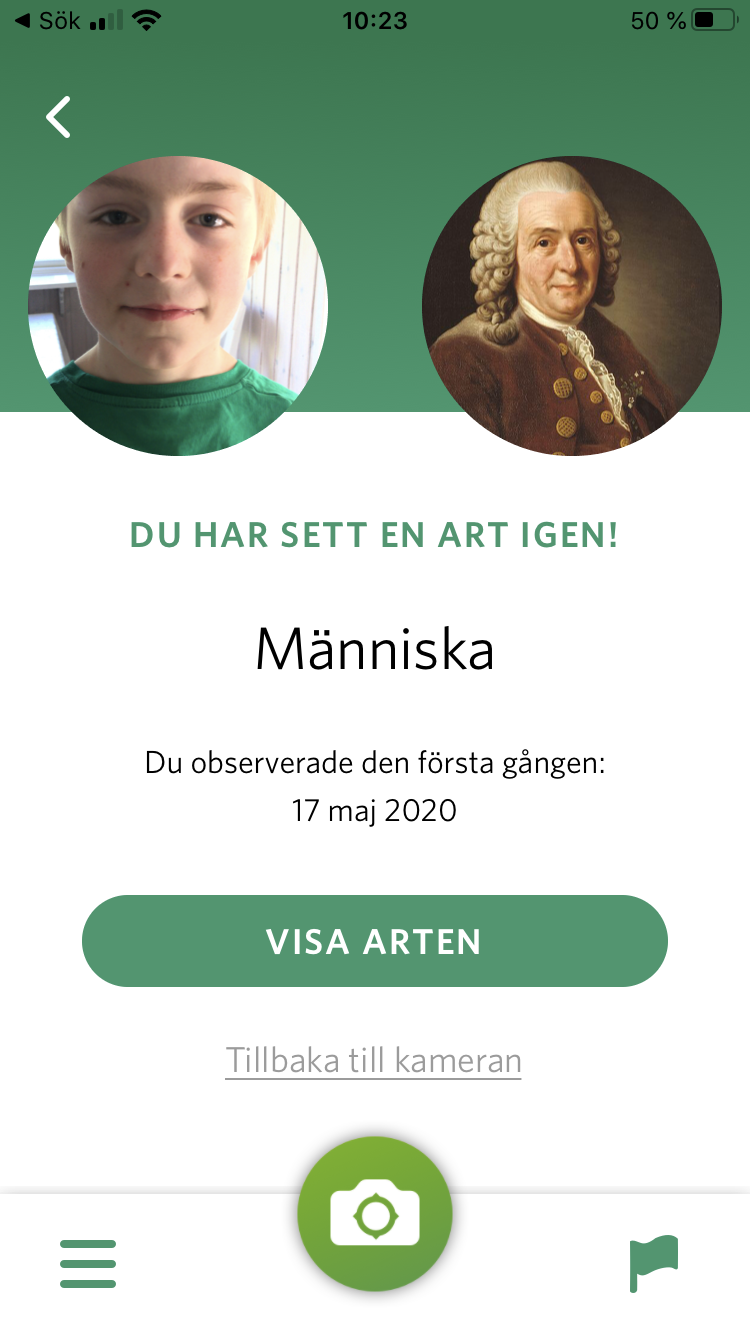This screenshot has width=750, height=1334.
Task: Return to Sök app via status bar
Action: pyautogui.click(x=46, y=20)
